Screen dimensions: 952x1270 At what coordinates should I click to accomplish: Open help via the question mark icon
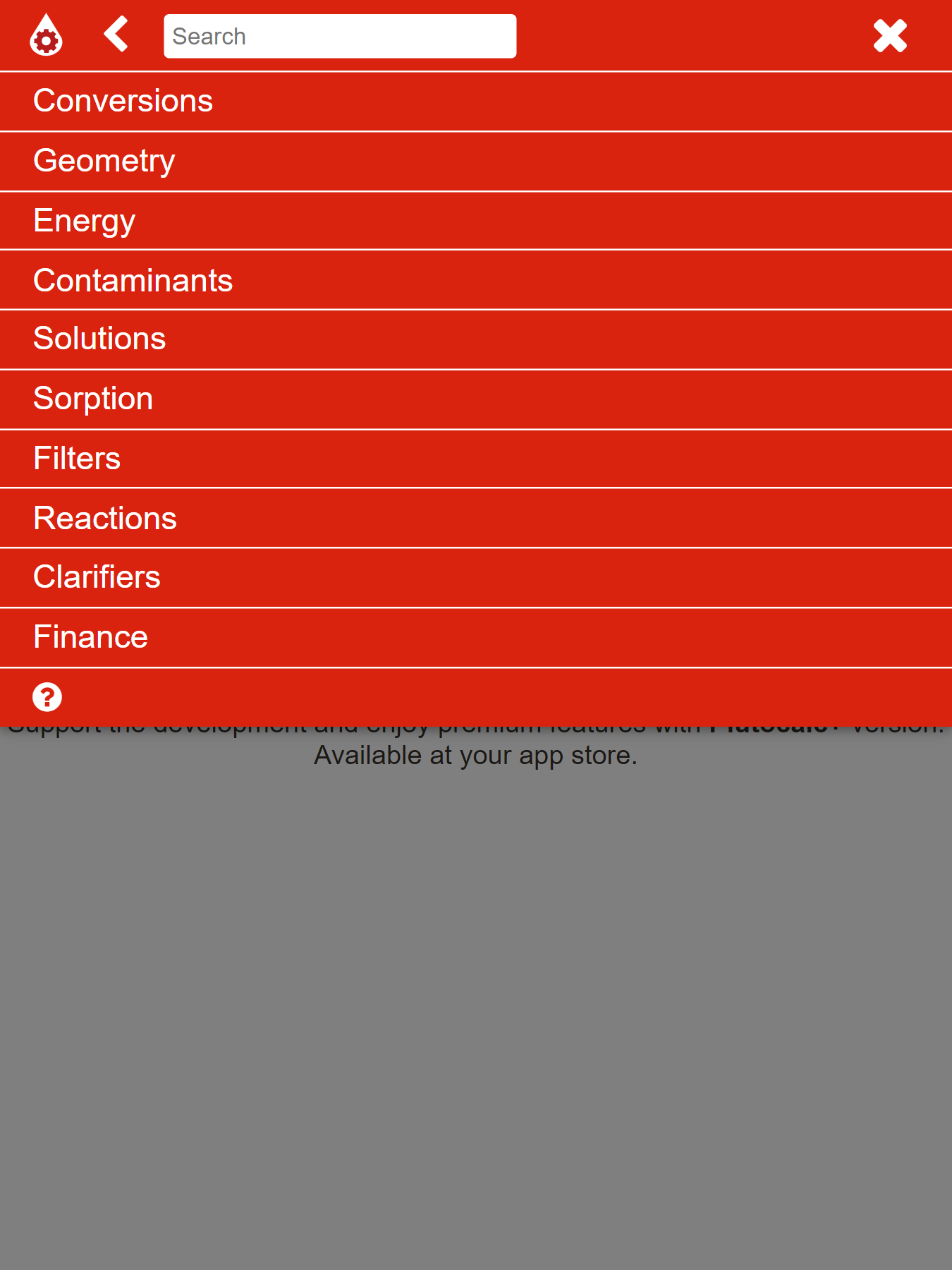(47, 697)
